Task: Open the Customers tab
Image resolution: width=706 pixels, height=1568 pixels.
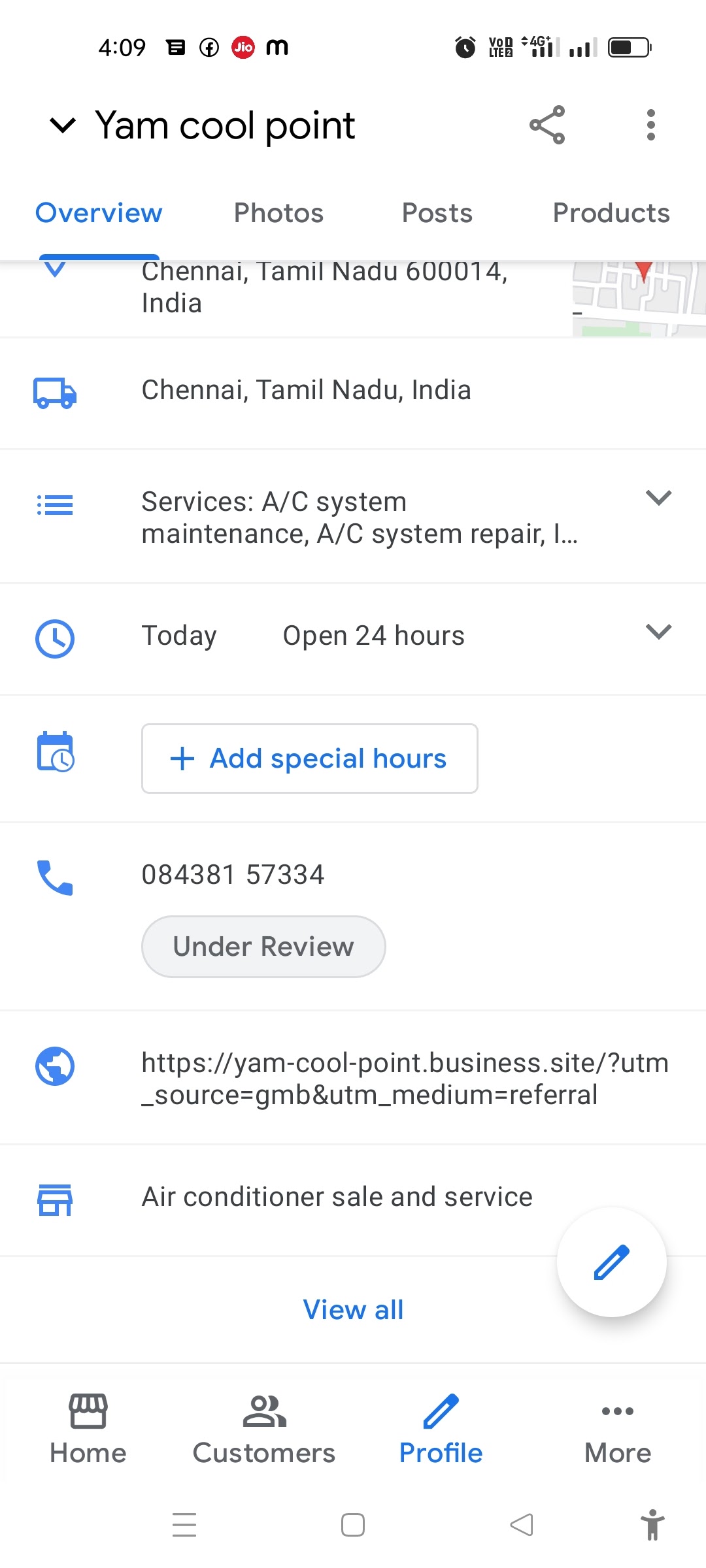Action: (x=264, y=1430)
